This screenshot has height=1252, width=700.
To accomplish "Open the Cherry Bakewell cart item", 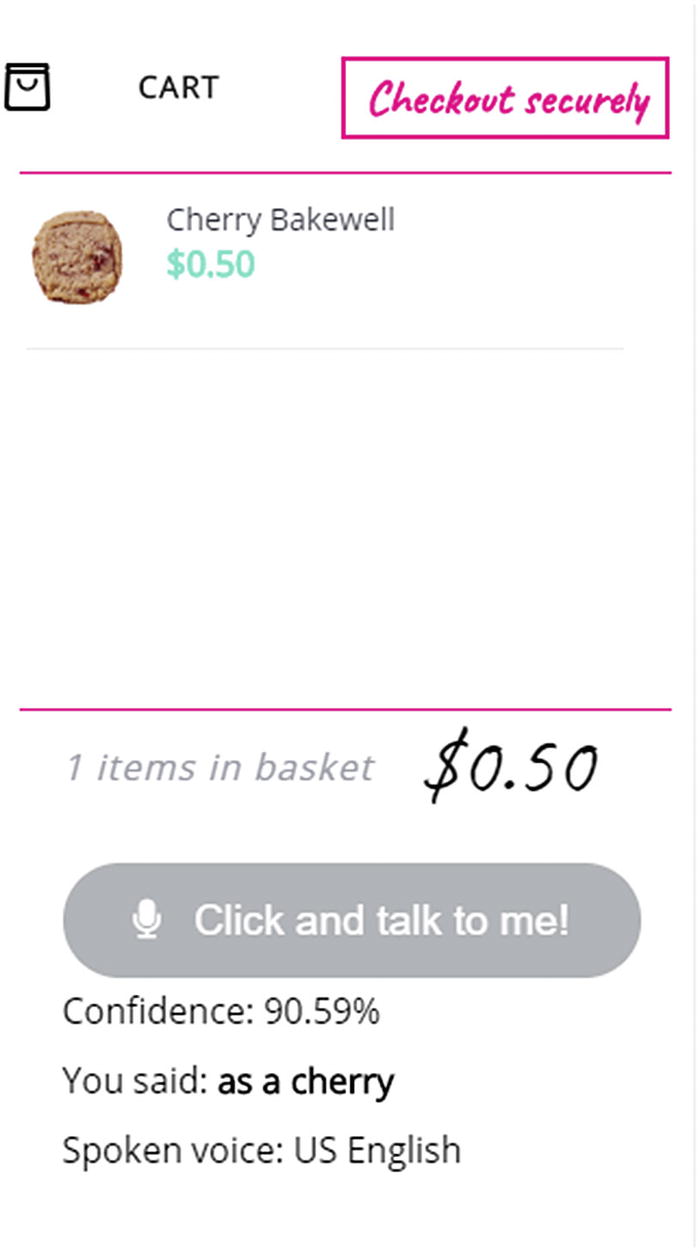I will (x=280, y=220).
